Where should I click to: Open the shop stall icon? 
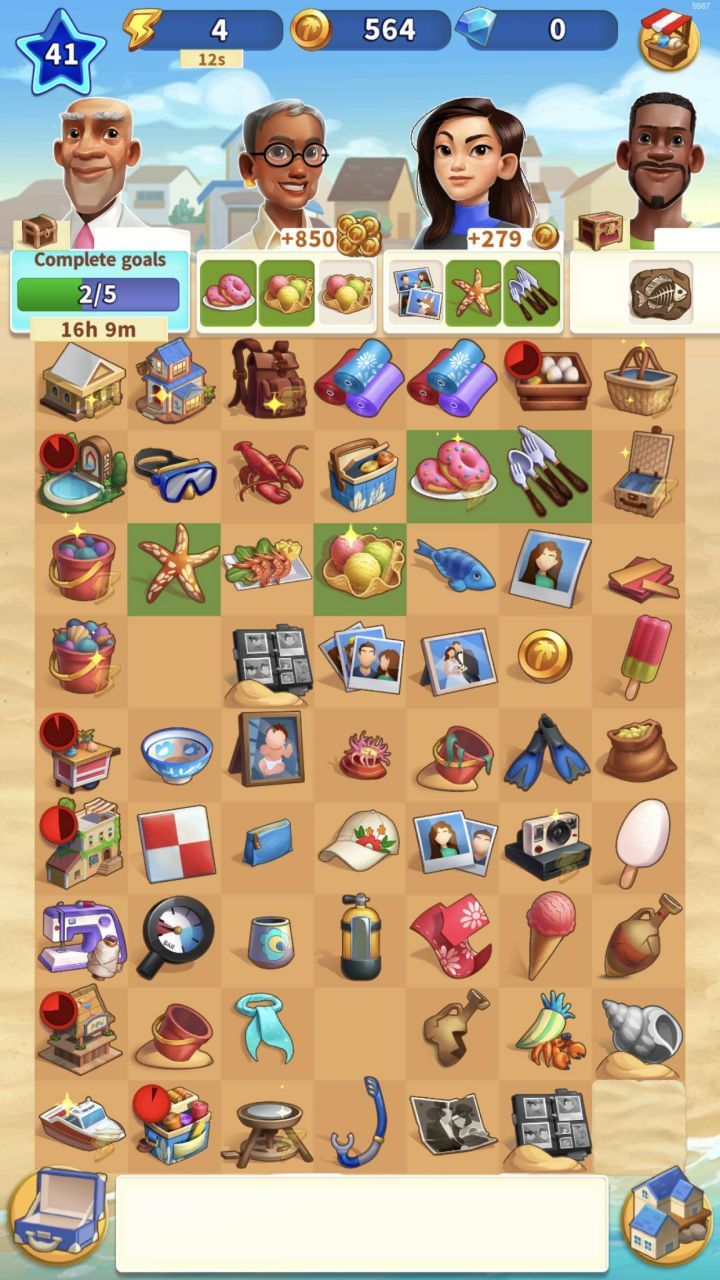point(668,40)
